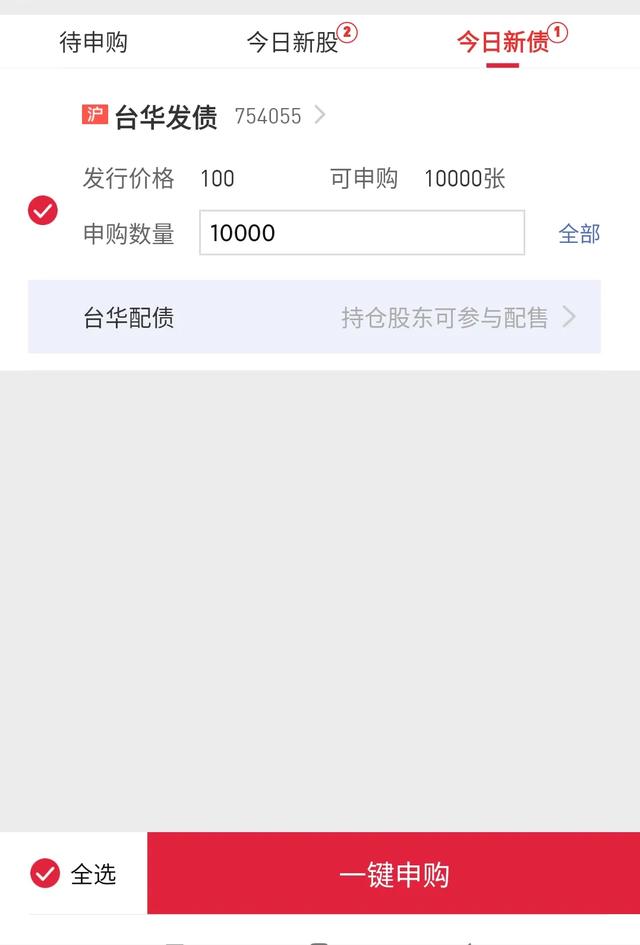Edit the 申购数量 quantity field
The image size is (640, 945).
click(x=362, y=233)
